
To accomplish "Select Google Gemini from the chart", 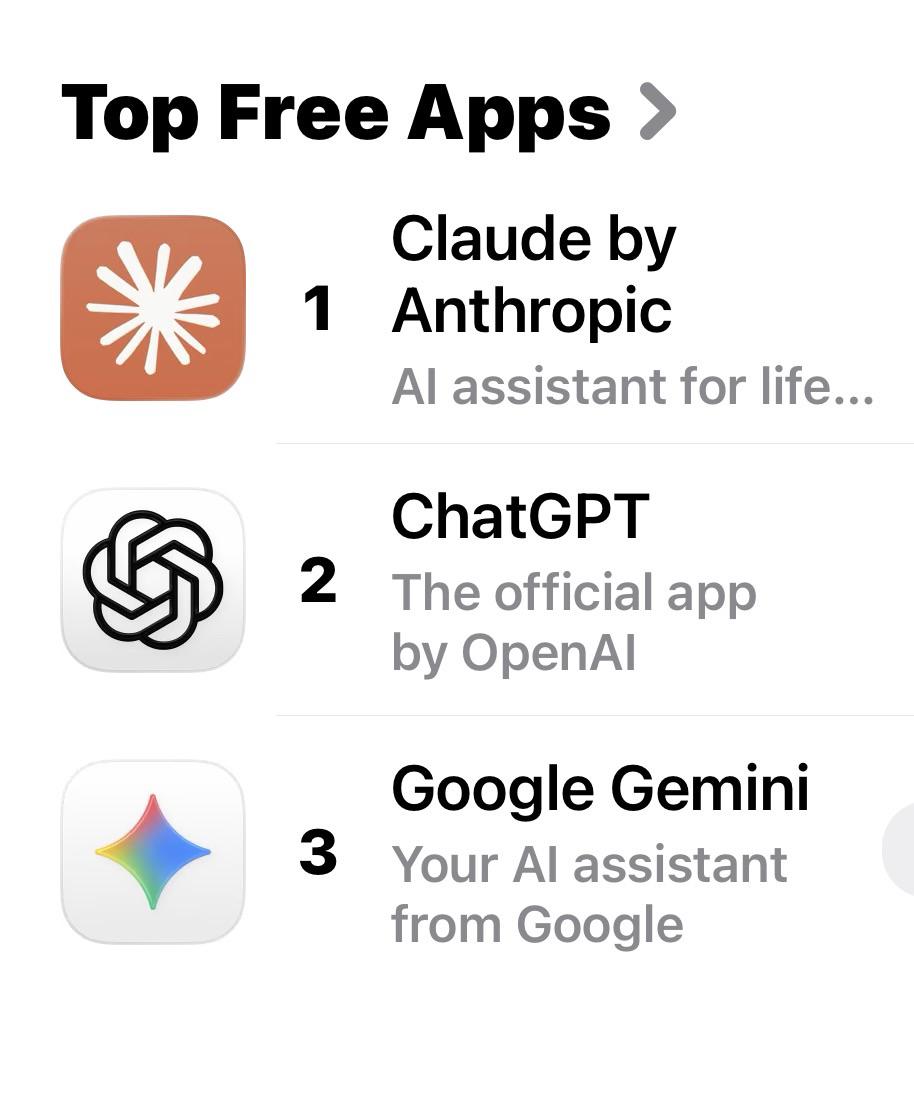I will pyautogui.click(x=600, y=789).
